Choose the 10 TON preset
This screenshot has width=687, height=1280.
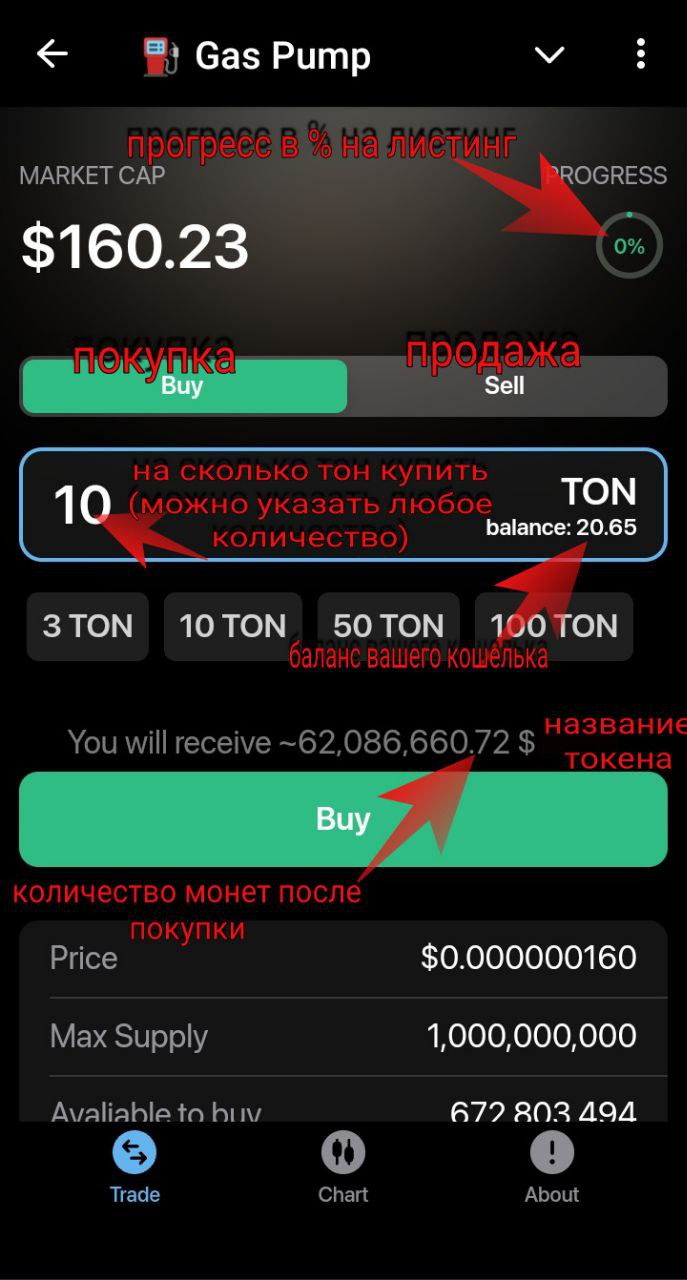tap(232, 627)
